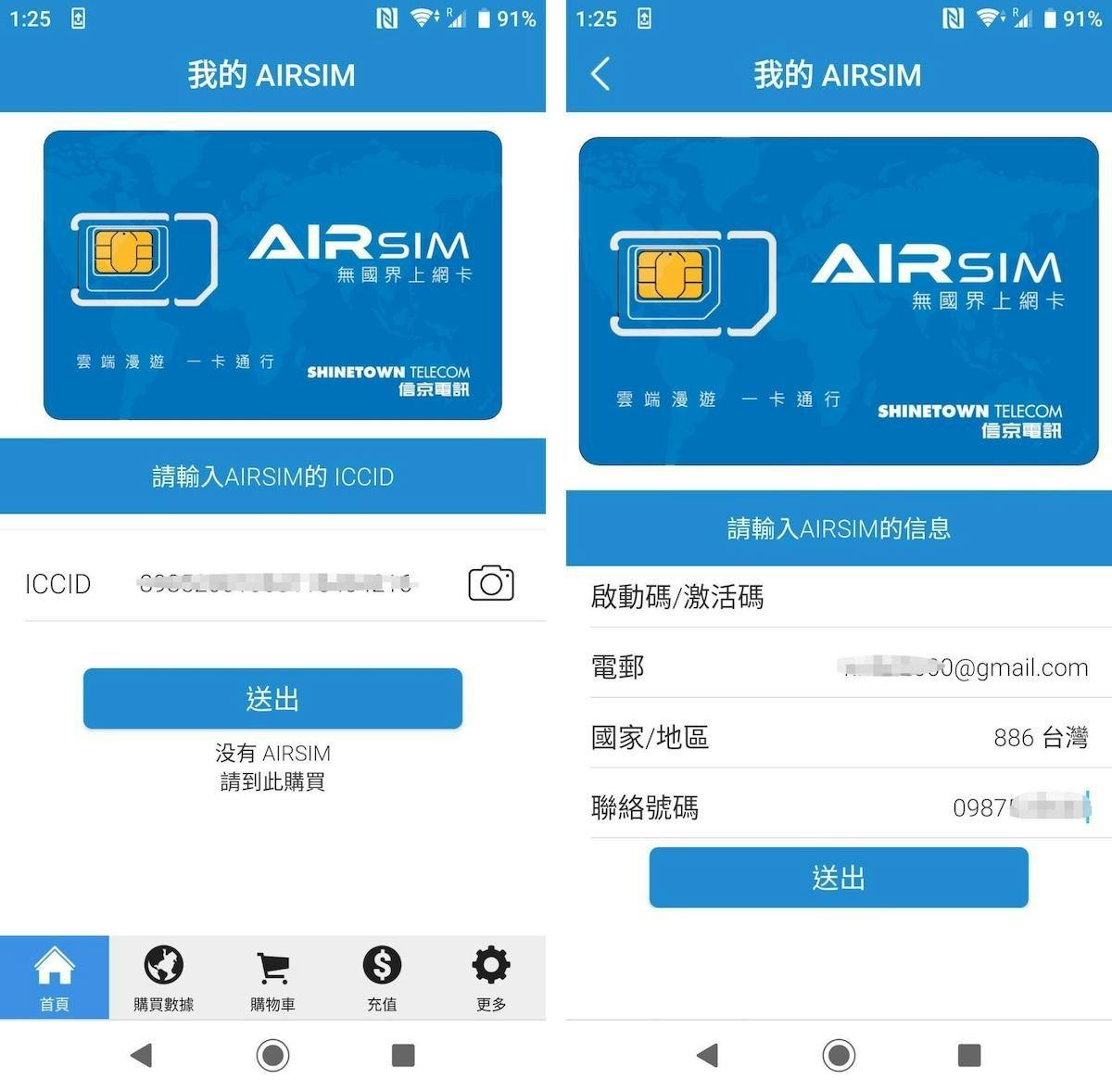Go to the 充值 tab
1112x1092 pixels.
point(382,978)
